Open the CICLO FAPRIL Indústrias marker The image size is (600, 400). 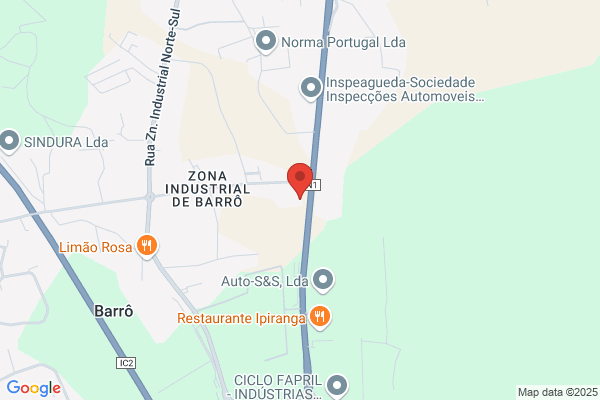coord(337,386)
